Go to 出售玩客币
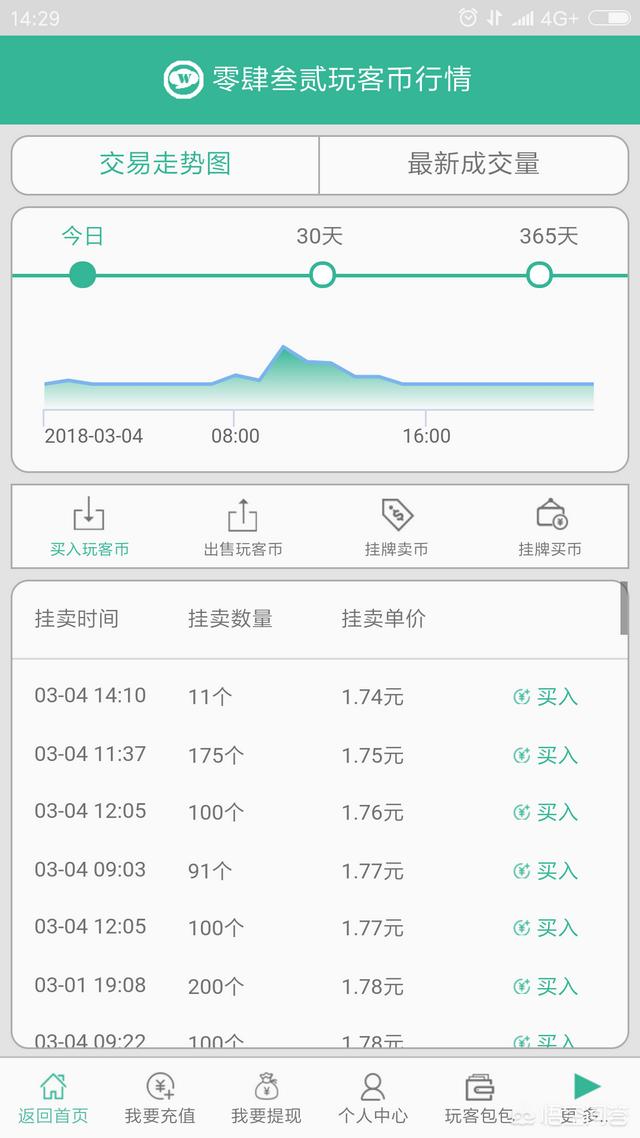Viewport: 640px width, 1138px height. point(243,527)
